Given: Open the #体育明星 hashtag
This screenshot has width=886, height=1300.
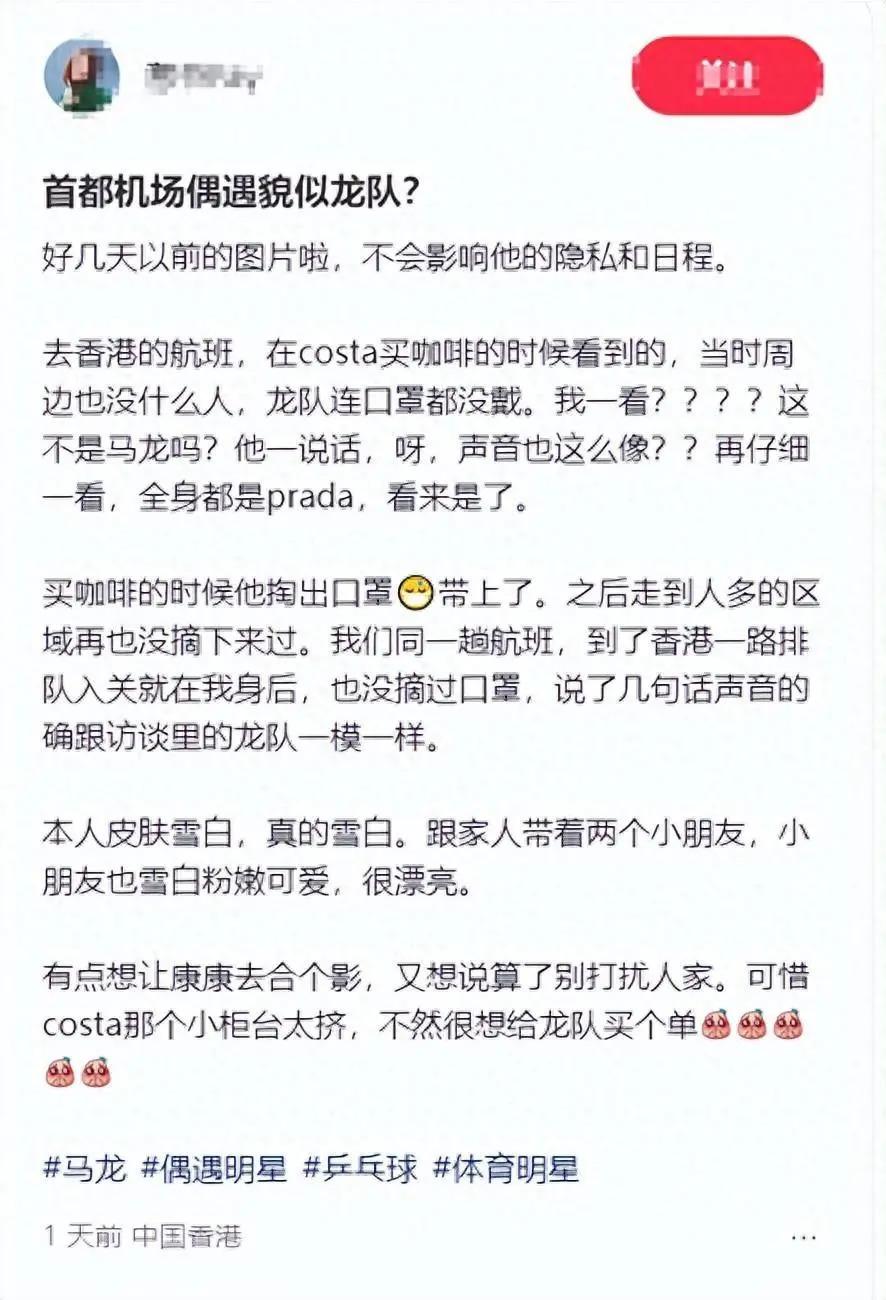Looking at the screenshot, I should (506, 1168).
